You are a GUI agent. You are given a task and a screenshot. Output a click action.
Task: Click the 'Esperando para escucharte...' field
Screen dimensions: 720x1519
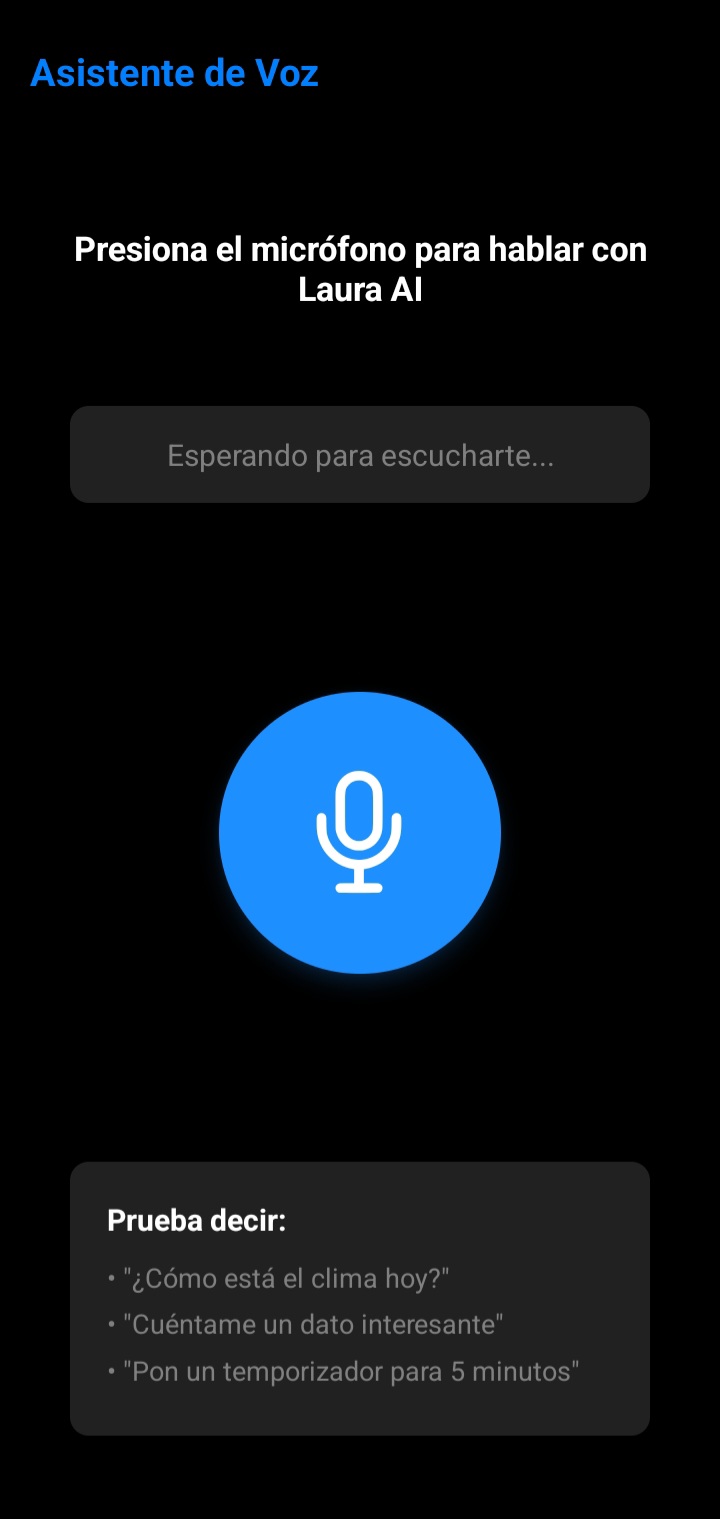point(360,454)
